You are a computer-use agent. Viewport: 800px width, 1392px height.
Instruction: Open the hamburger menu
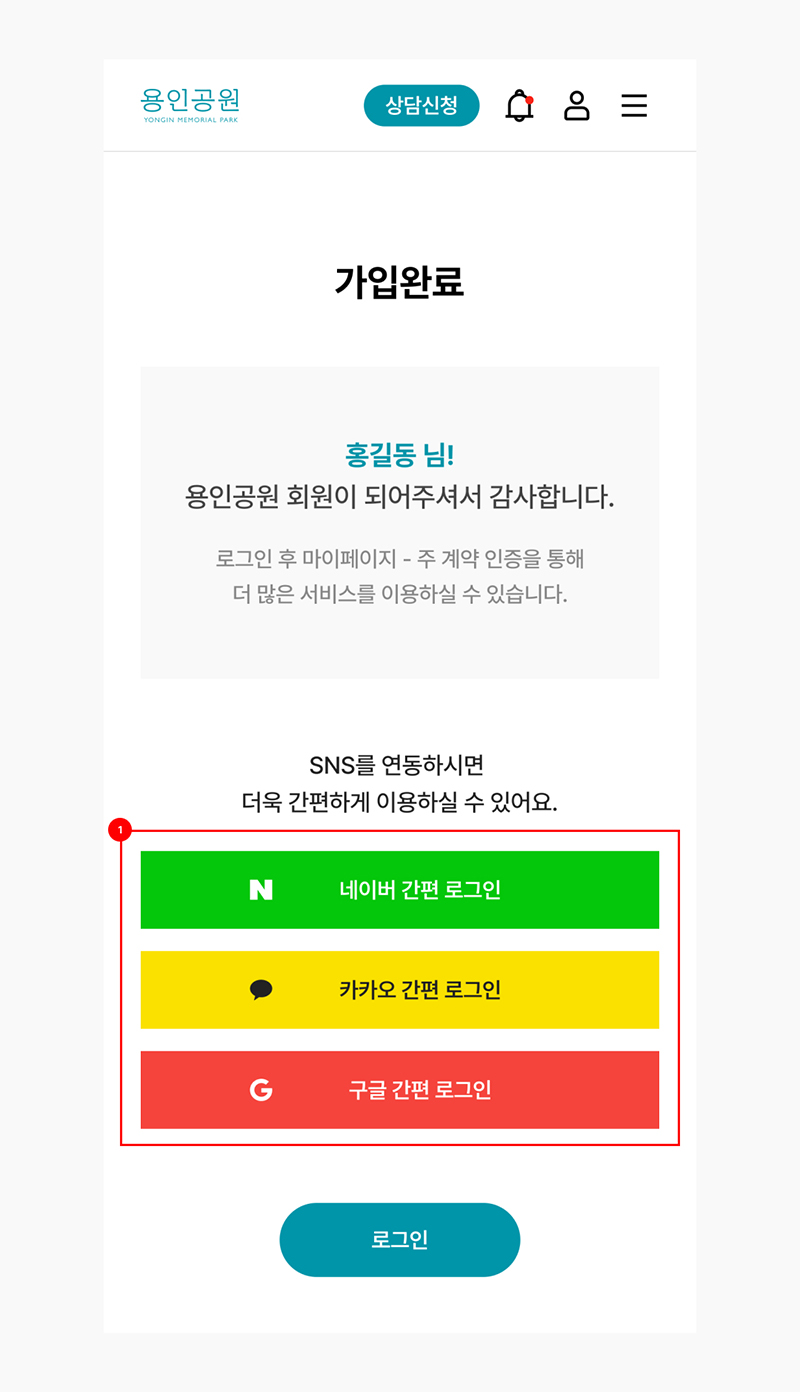tap(634, 106)
